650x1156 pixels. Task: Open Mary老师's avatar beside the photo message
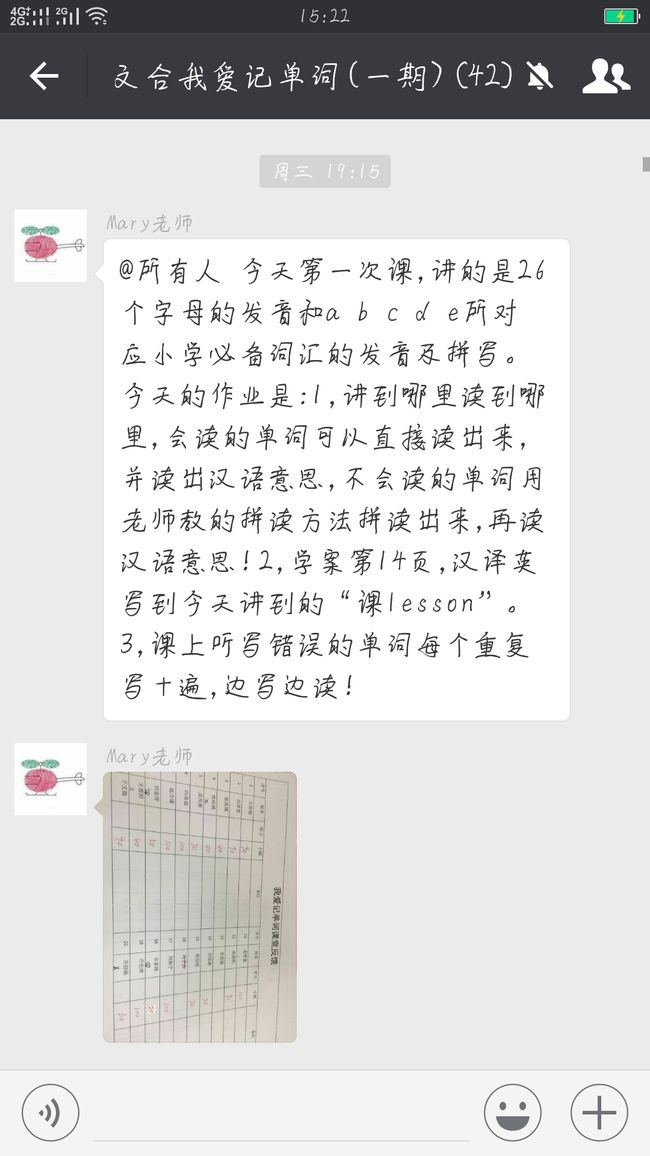[x=50, y=779]
